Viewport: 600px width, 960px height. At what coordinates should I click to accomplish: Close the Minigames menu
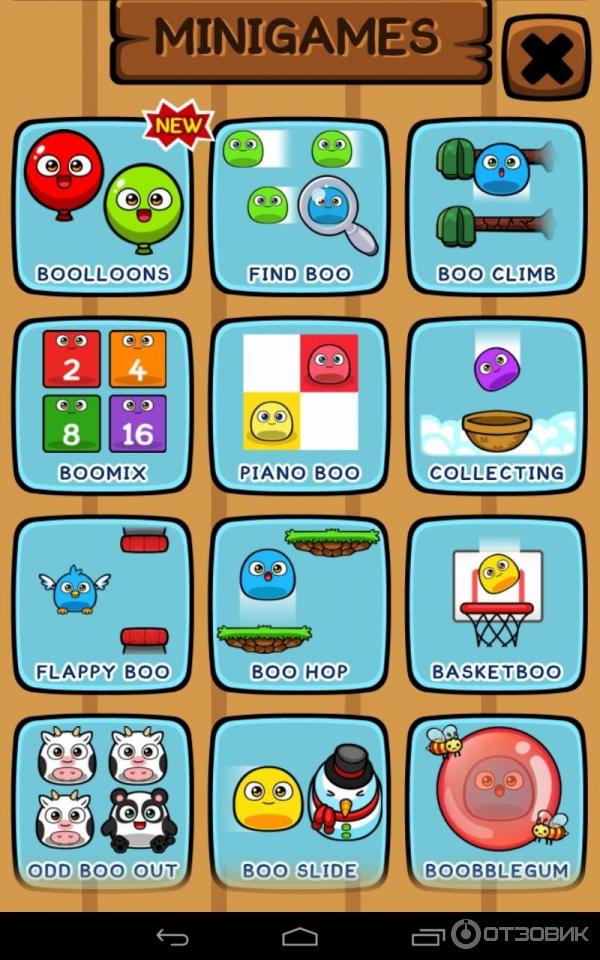[x=546, y=57]
